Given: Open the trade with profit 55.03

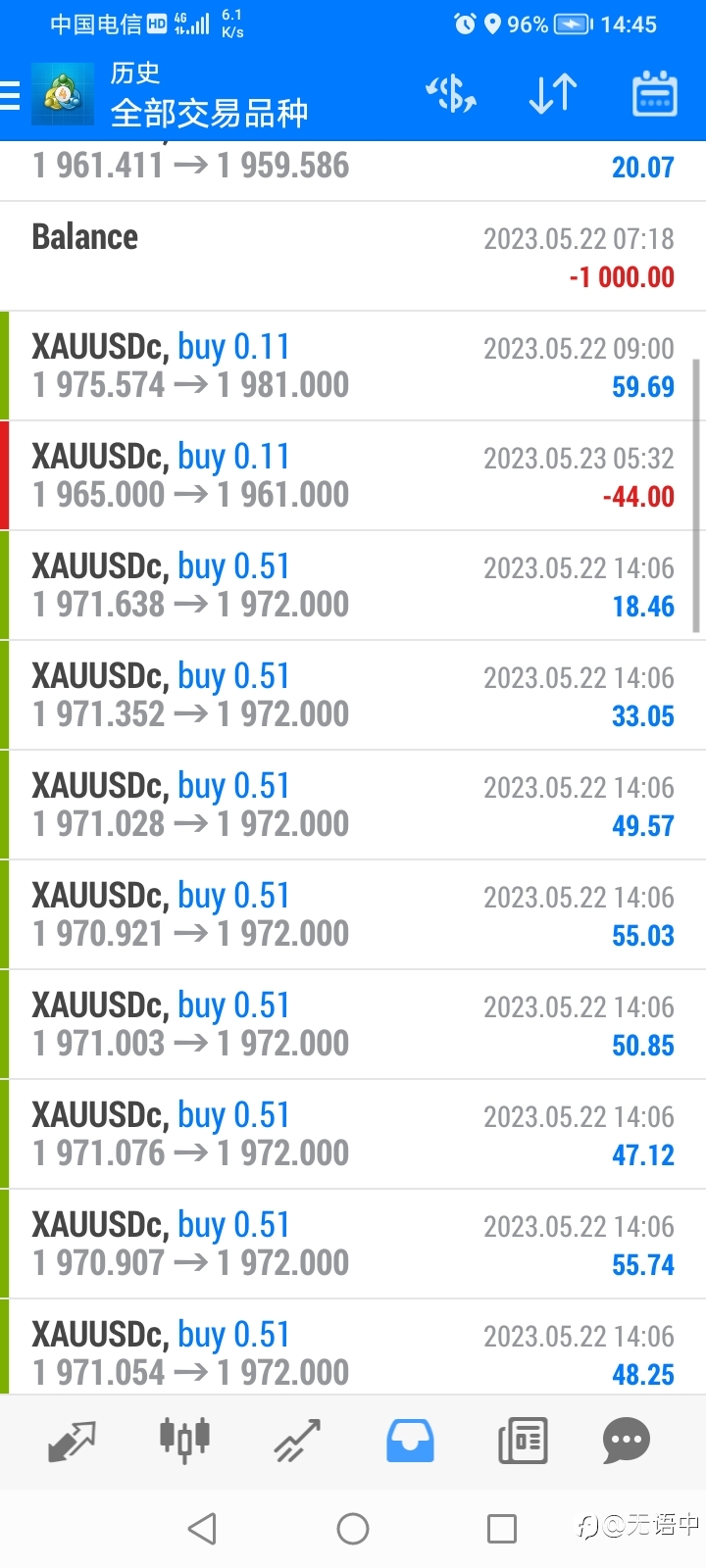Looking at the screenshot, I should [353, 915].
